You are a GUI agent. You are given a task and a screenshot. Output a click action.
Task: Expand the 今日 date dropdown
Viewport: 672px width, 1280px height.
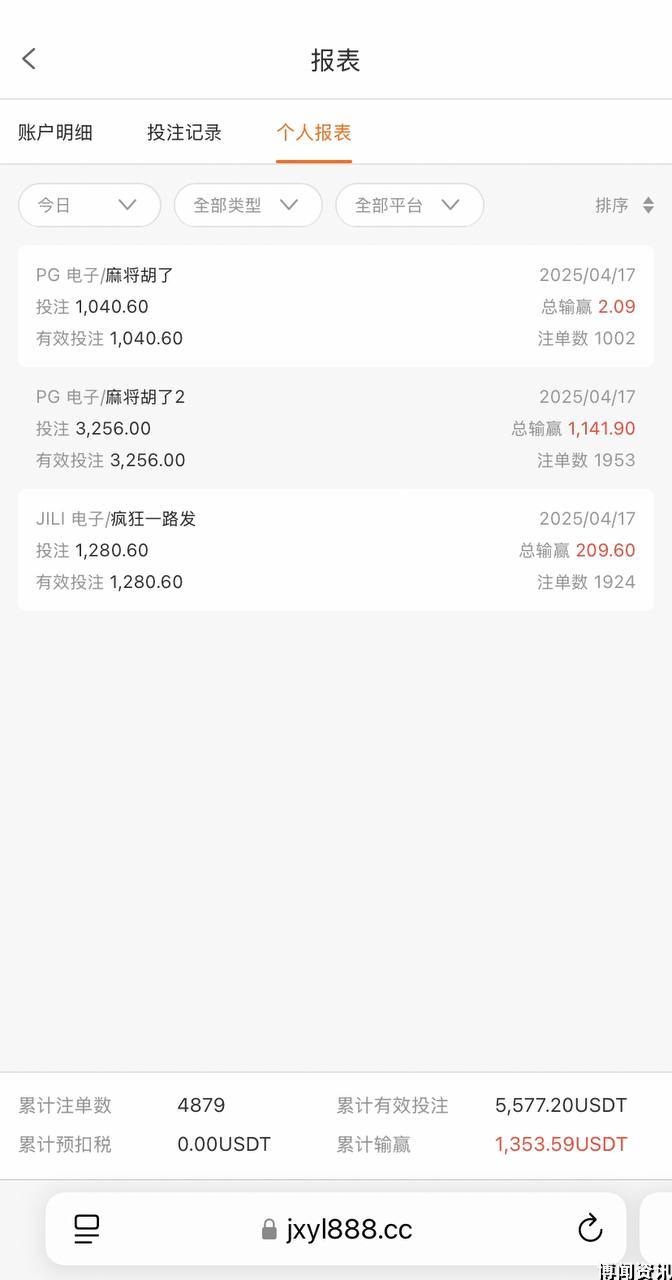90,205
